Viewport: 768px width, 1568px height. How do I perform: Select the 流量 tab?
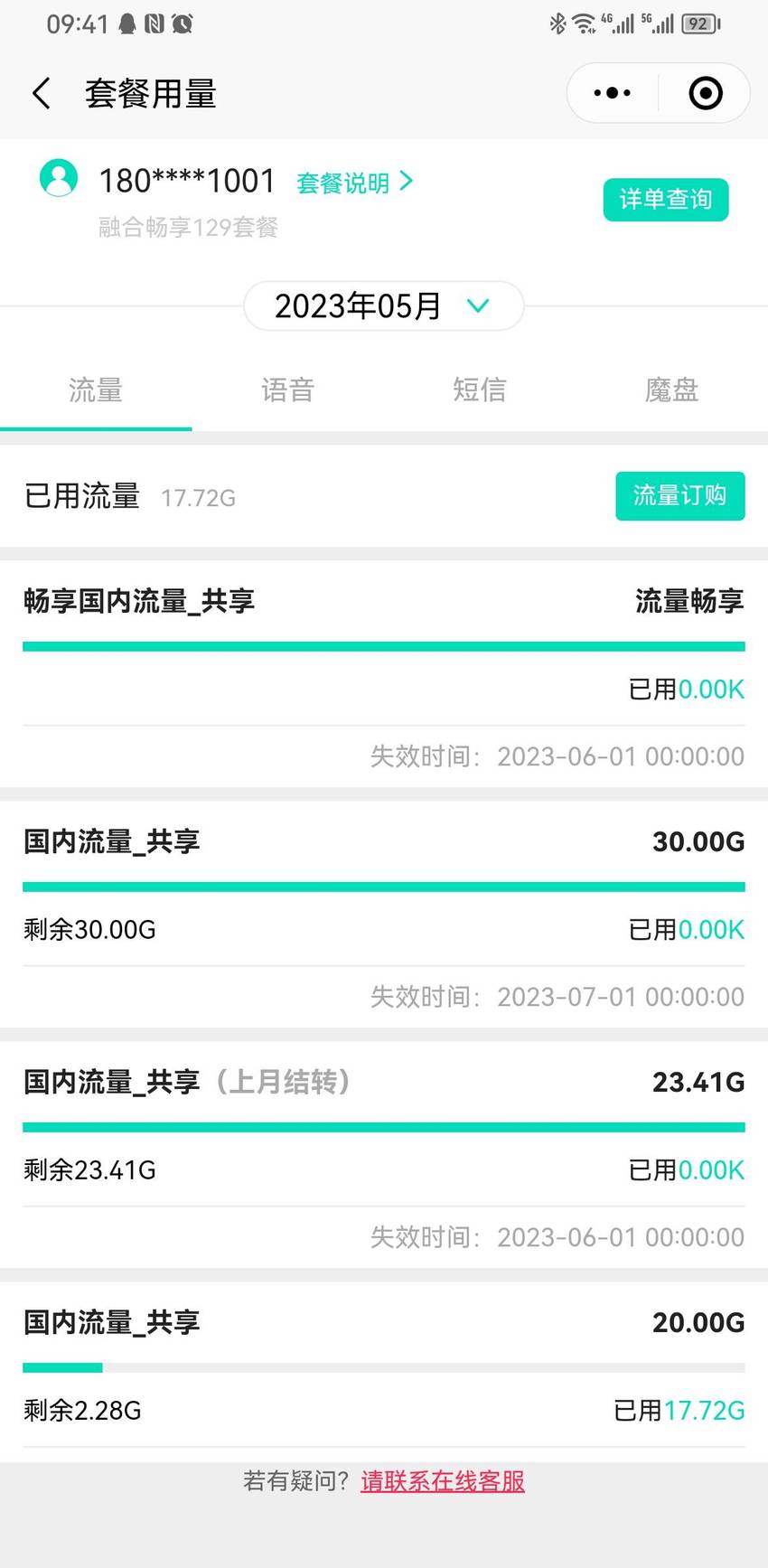click(x=96, y=390)
